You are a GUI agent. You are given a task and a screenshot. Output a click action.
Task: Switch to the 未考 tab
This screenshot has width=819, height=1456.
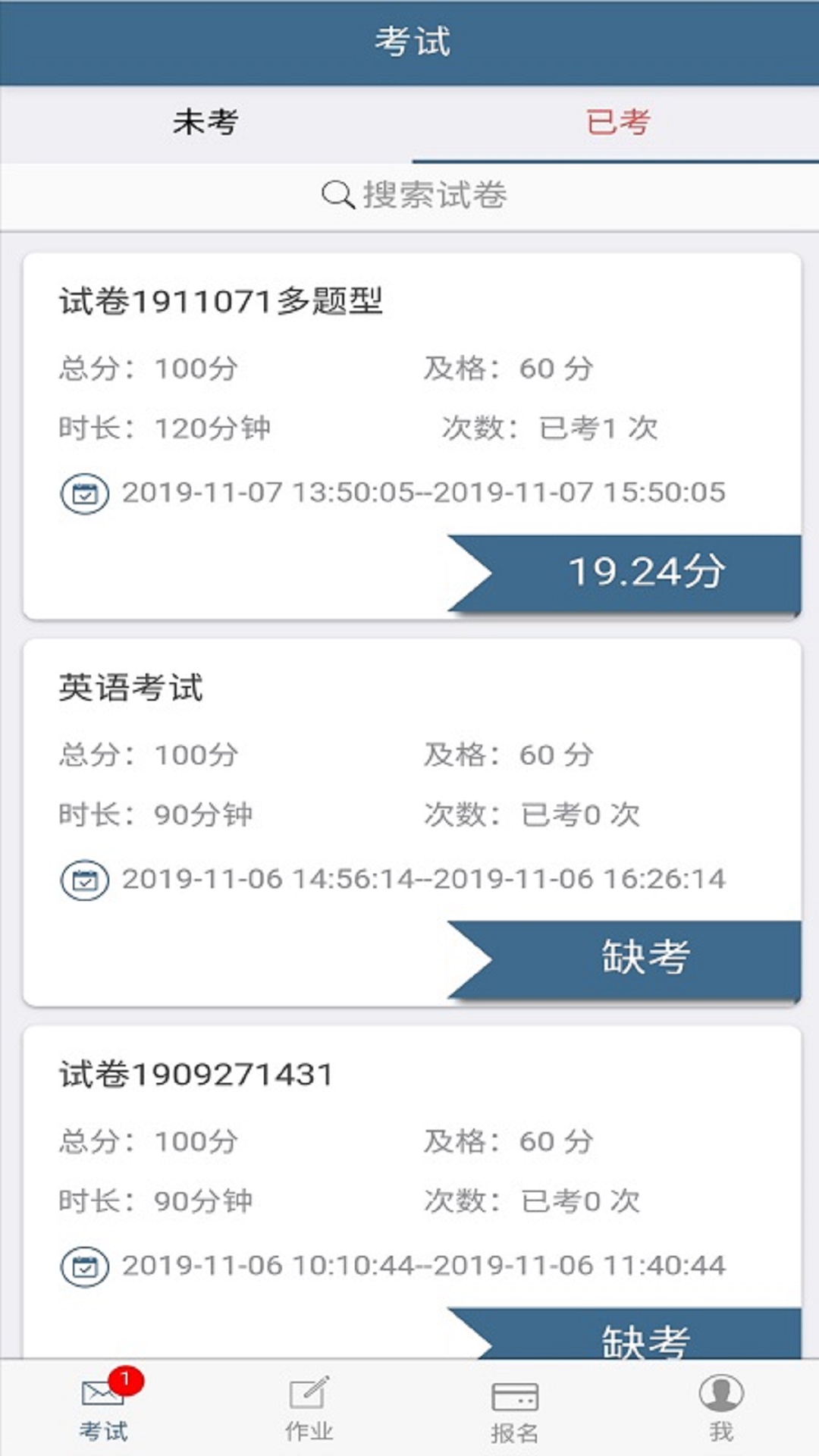(x=206, y=123)
